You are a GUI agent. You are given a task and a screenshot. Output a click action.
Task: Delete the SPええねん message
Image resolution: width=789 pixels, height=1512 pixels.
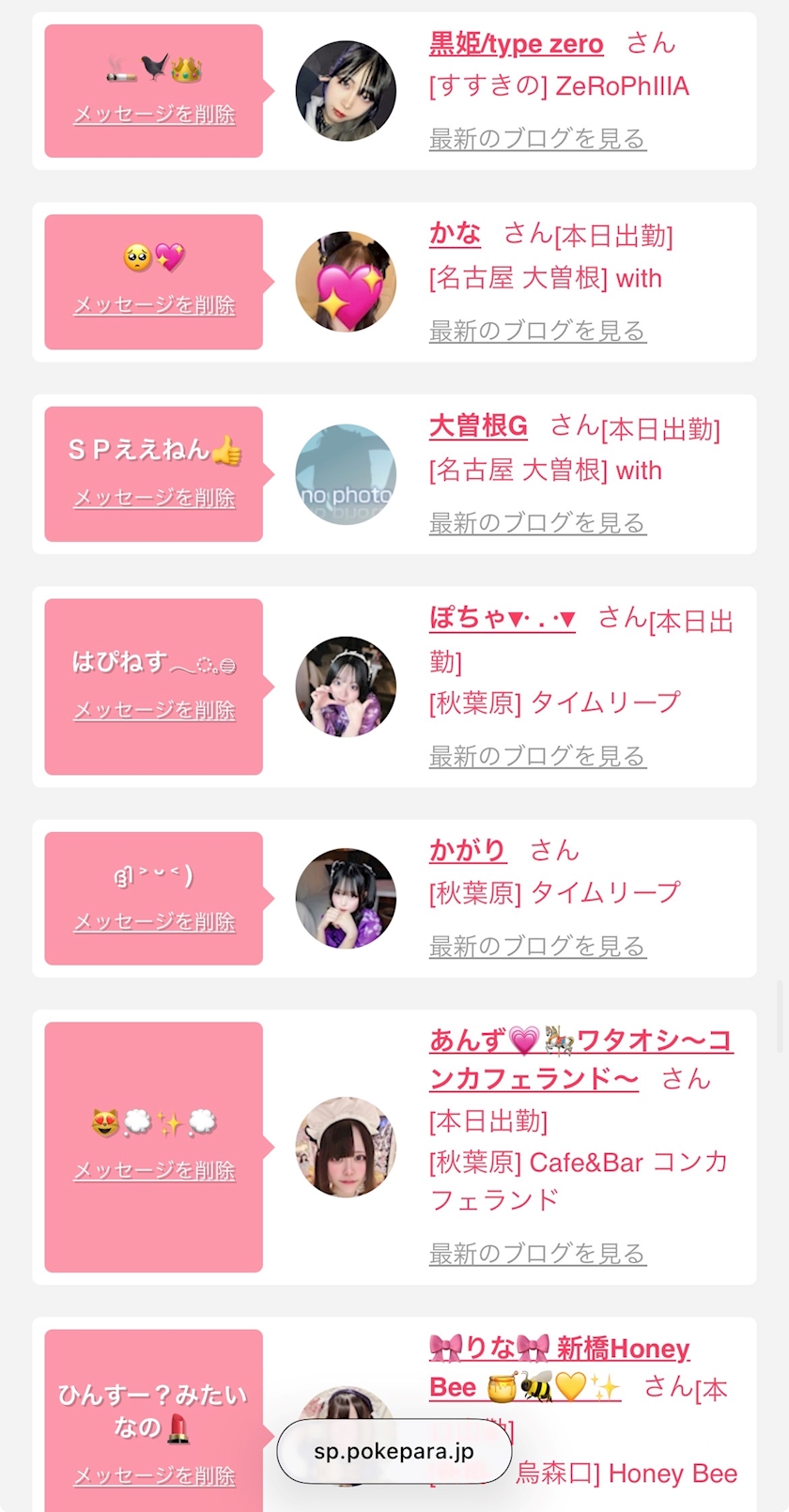154,498
